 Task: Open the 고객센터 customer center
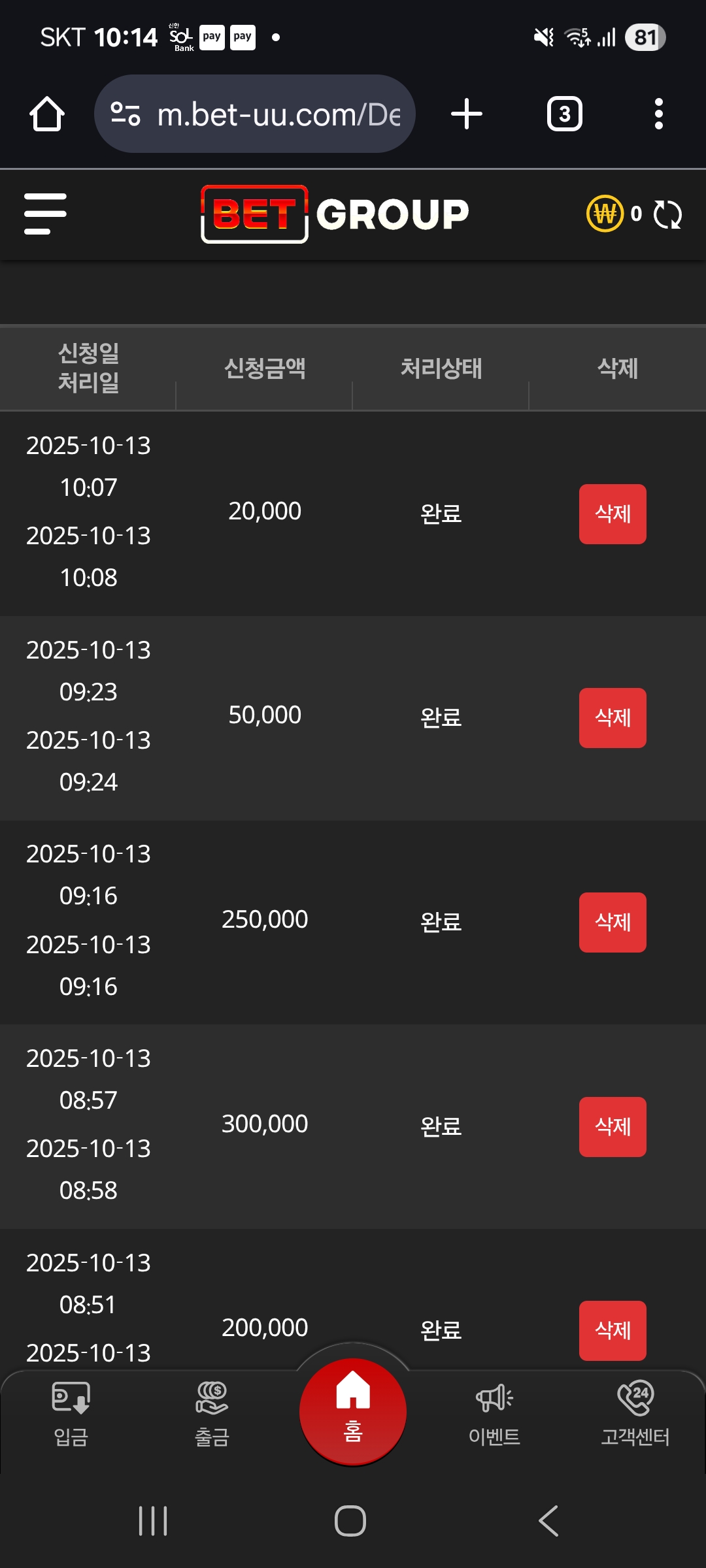635,1414
